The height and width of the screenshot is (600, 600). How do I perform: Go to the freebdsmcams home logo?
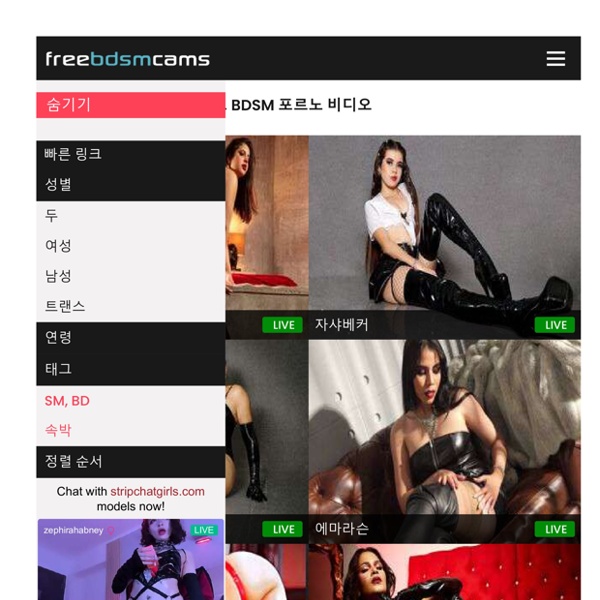coord(127,59)
